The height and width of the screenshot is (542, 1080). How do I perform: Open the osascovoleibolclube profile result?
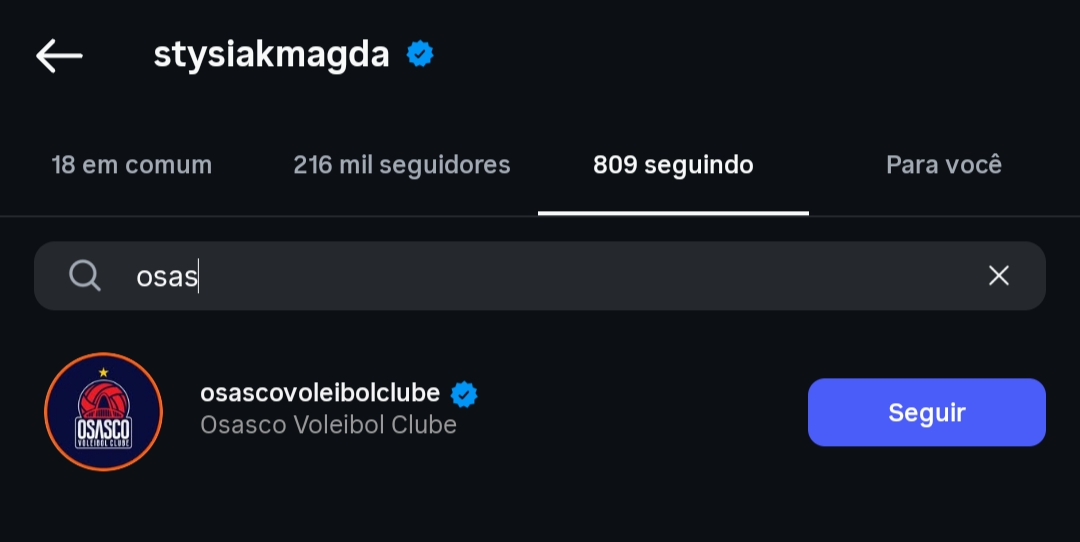[320, 410]
